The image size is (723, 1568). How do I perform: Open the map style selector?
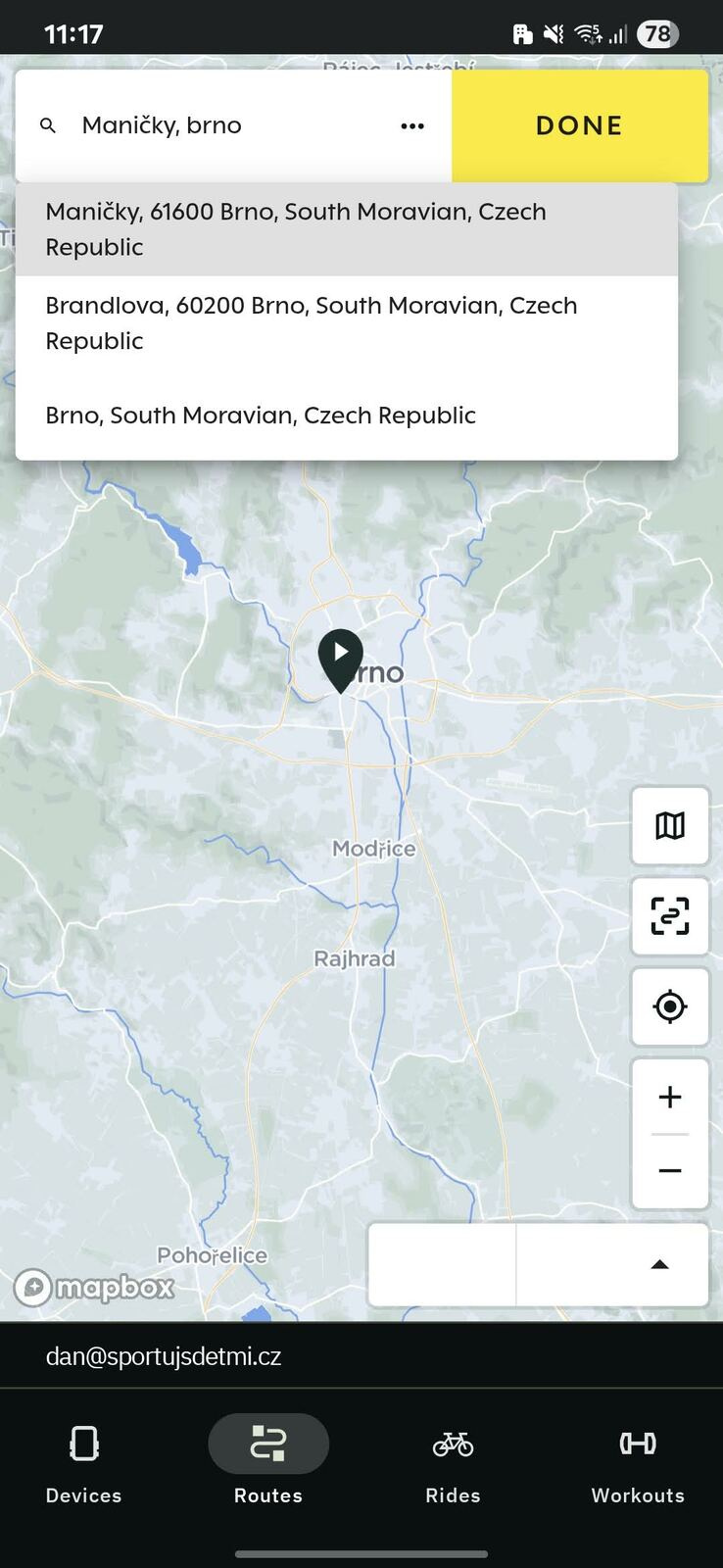[670, 826]
